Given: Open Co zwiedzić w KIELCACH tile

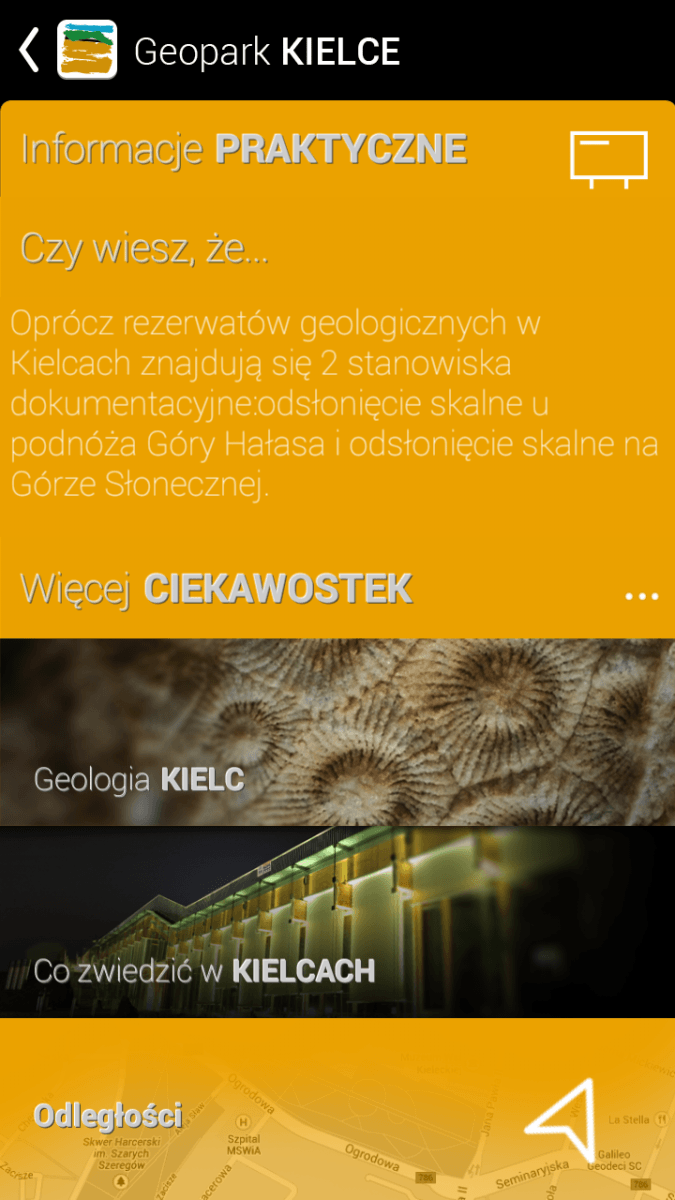Looking at the screenshot, I should [x=337, y=922].
